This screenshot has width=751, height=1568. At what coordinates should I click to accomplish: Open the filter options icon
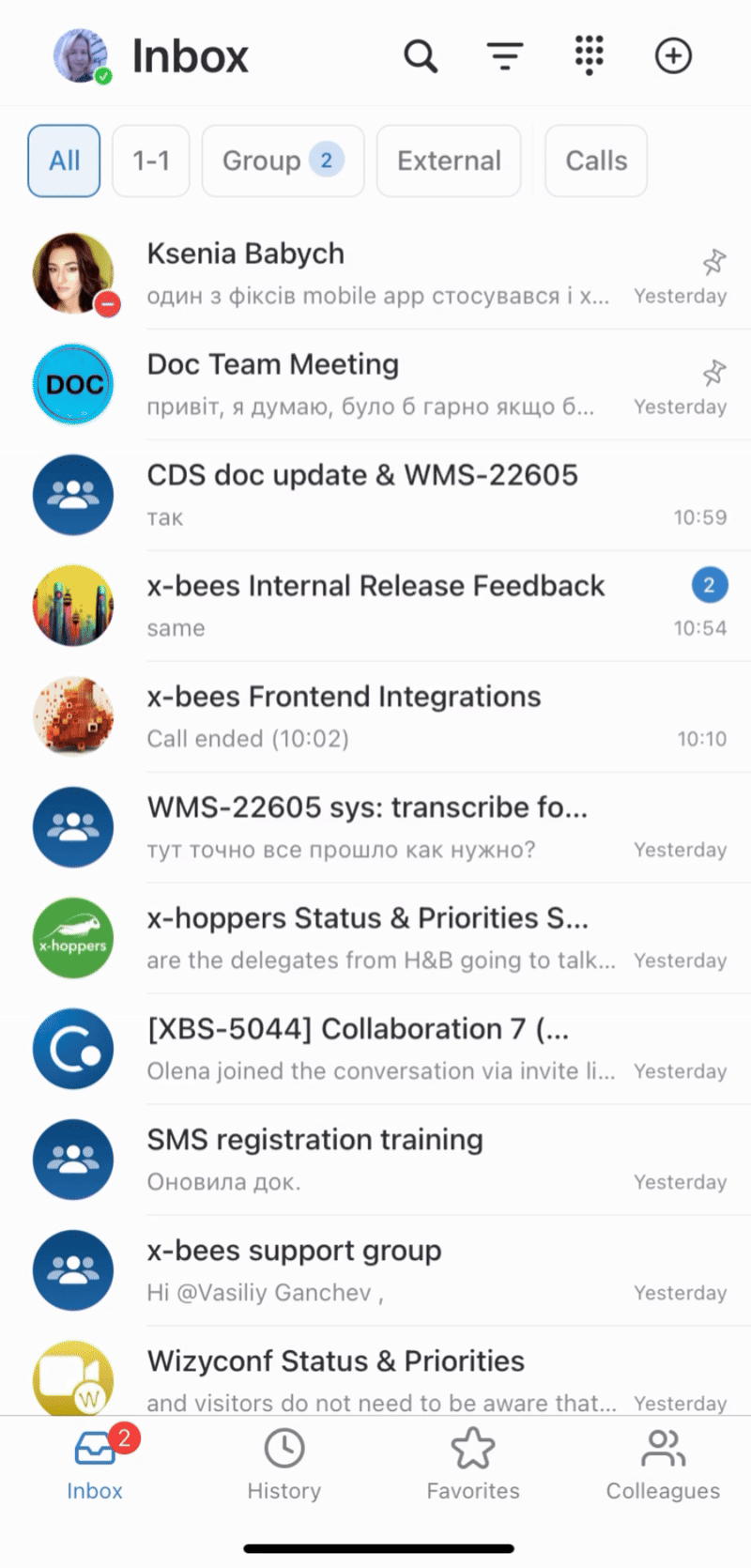505,56
